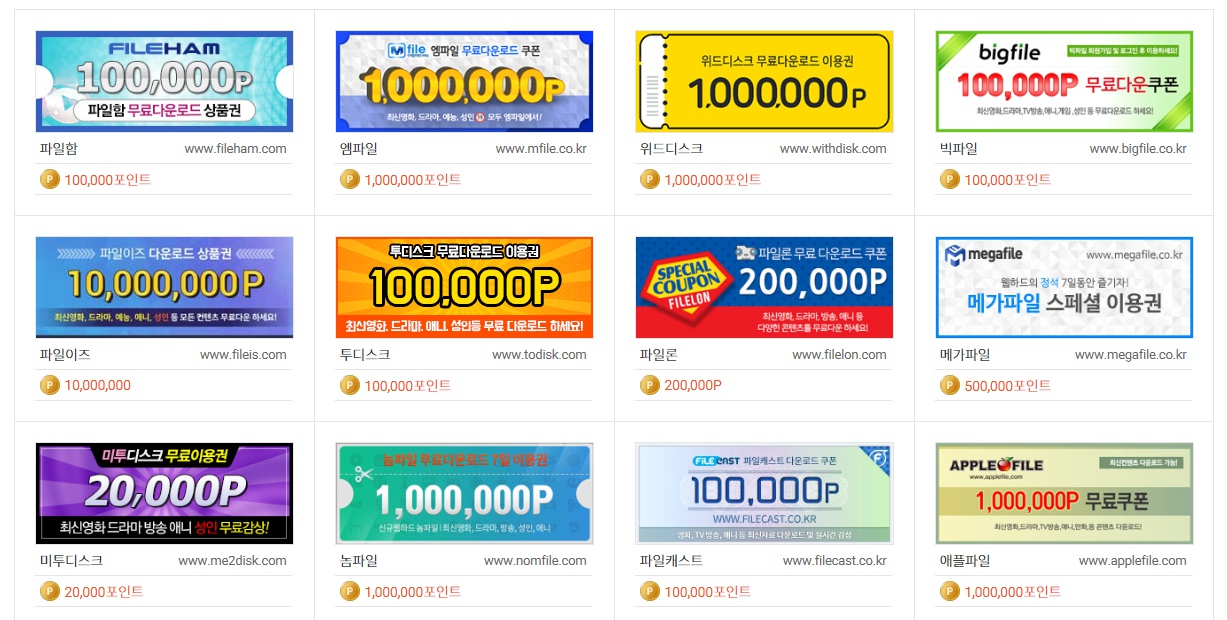Choose the 빅파일 bigfile coupon banner
Screen dimensions: 1227x620
1064,81
